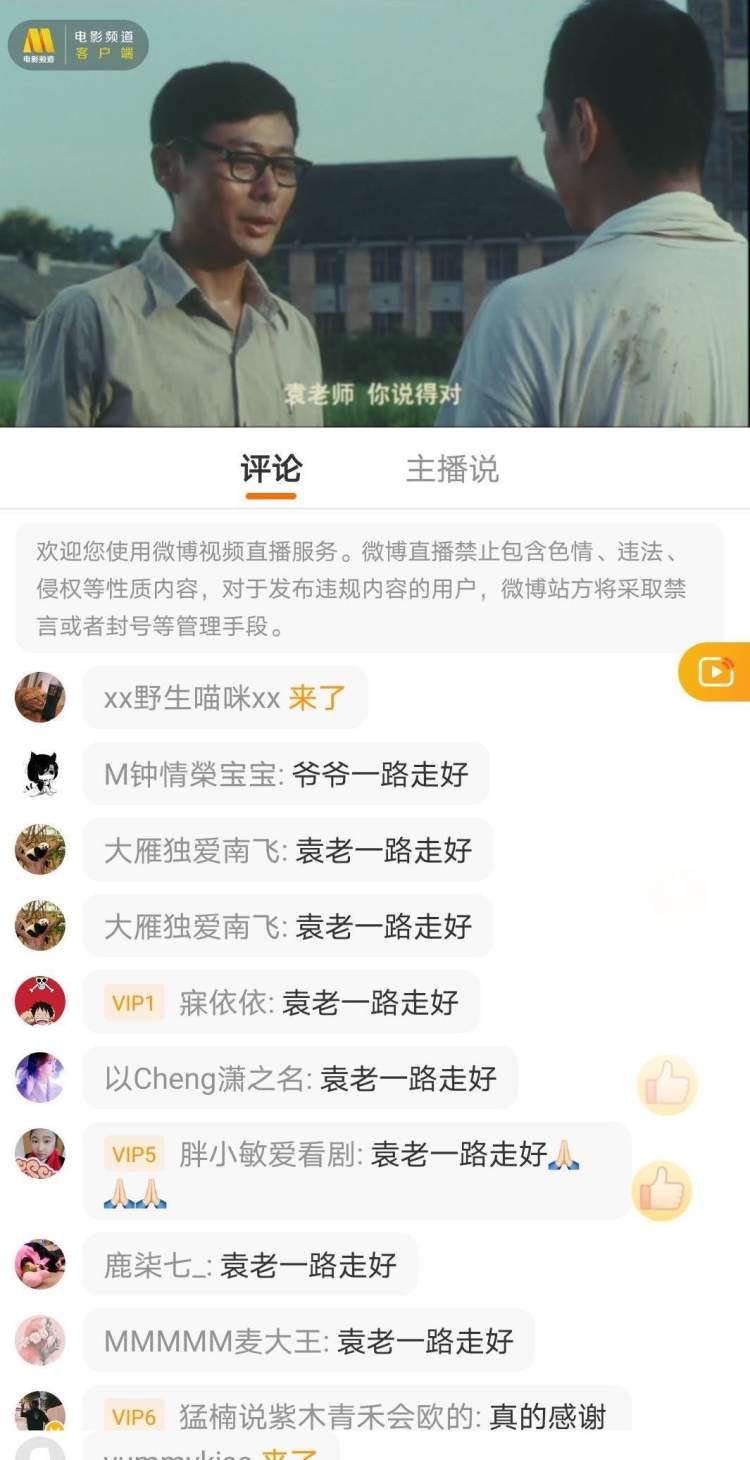Open xx野生喵咪xx's avatar
The height and width of the screenshot is (1460, 750).
coord(40,697)
